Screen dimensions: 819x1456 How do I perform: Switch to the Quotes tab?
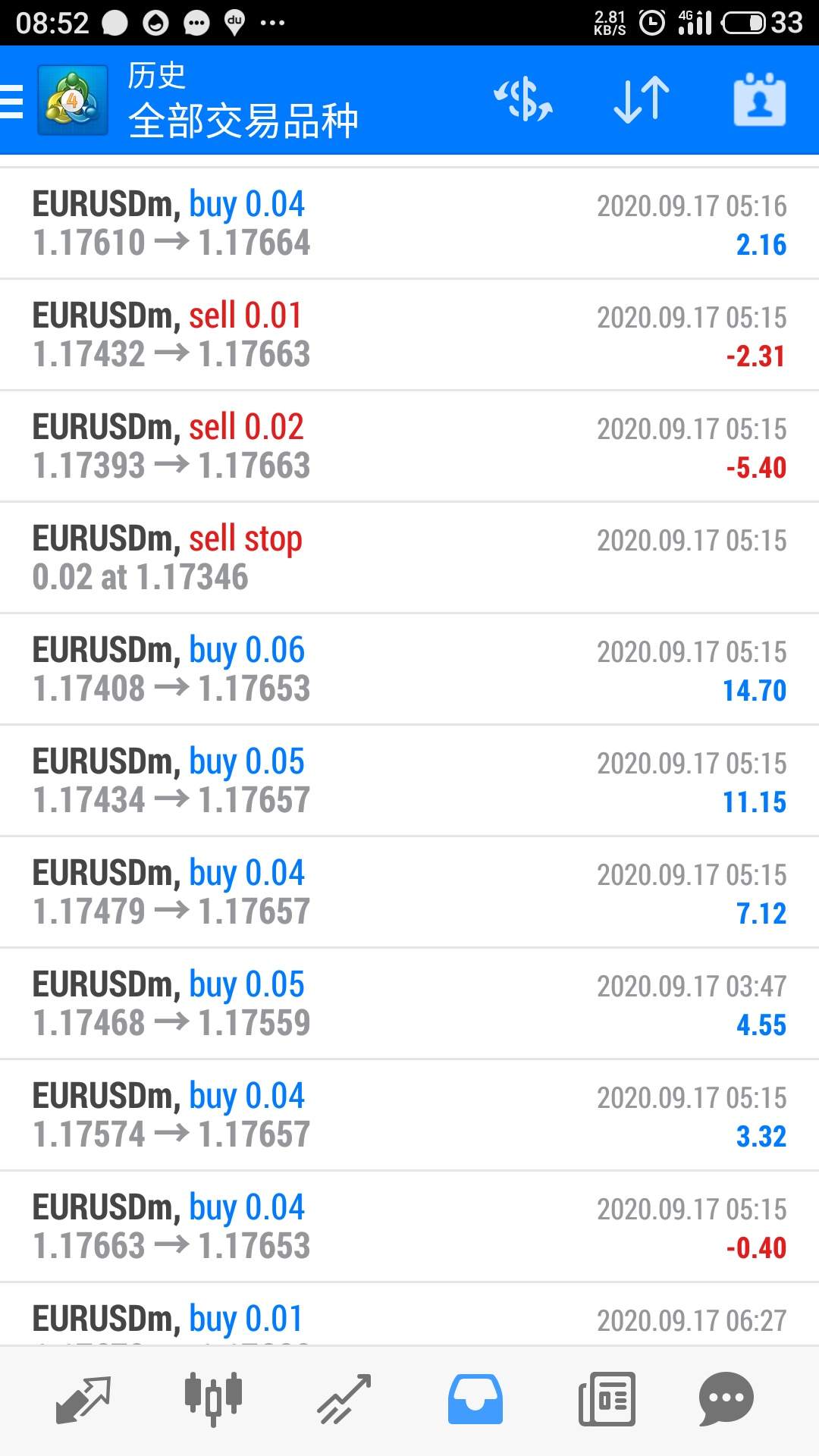tap(83, 1399)
